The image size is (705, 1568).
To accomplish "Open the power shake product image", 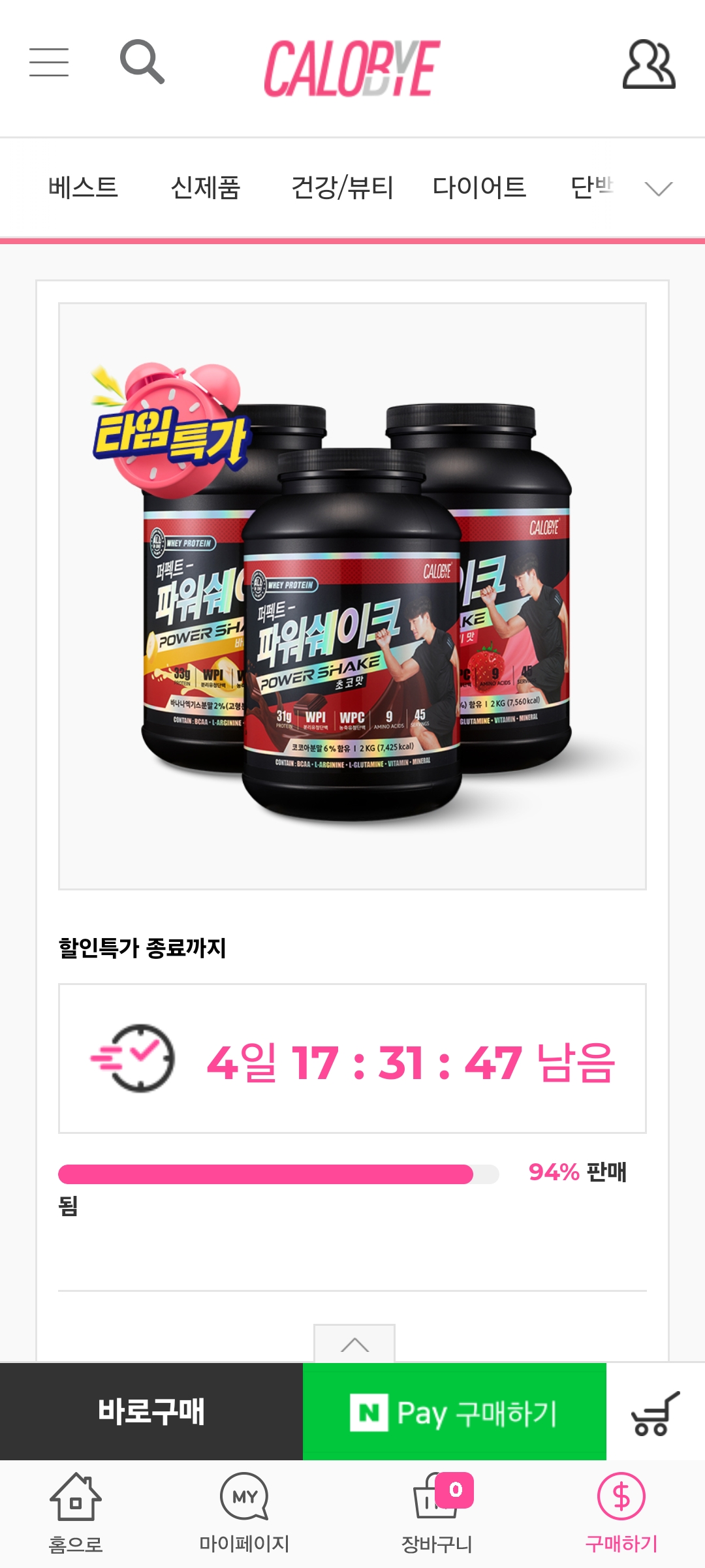I will coord(352,596).
